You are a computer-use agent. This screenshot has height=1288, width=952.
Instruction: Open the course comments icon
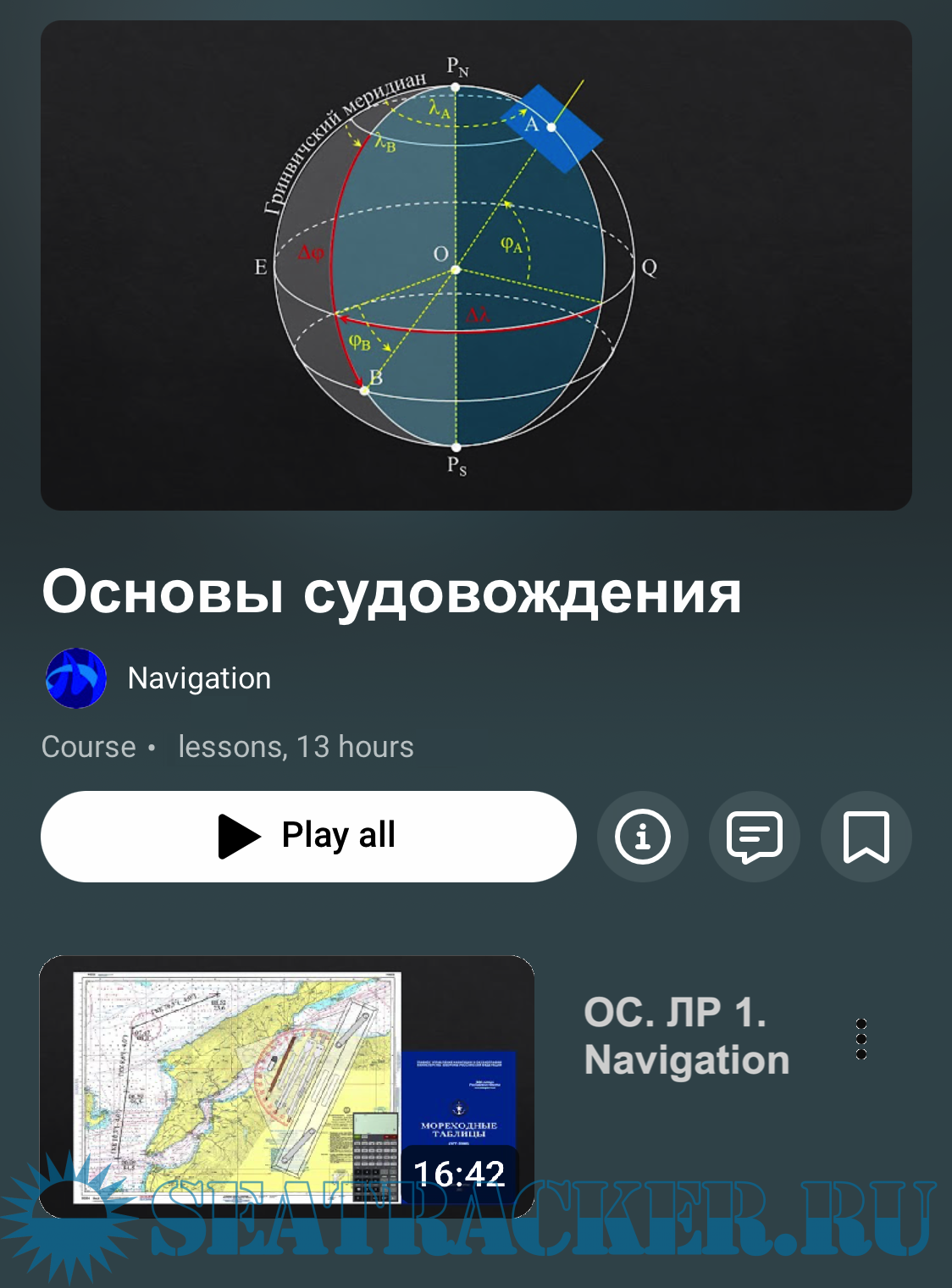point(754,836)
